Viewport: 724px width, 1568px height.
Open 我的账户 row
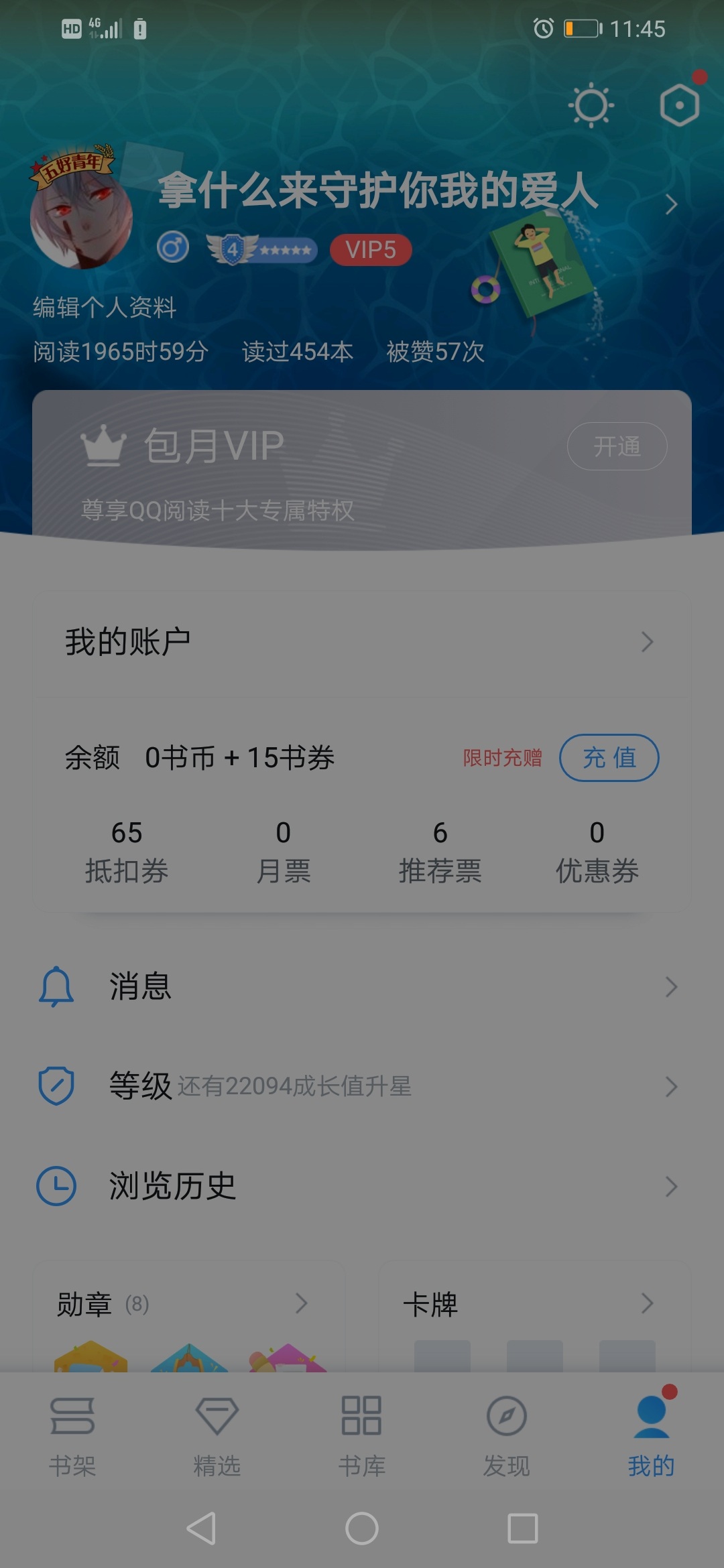pos(362,642)
